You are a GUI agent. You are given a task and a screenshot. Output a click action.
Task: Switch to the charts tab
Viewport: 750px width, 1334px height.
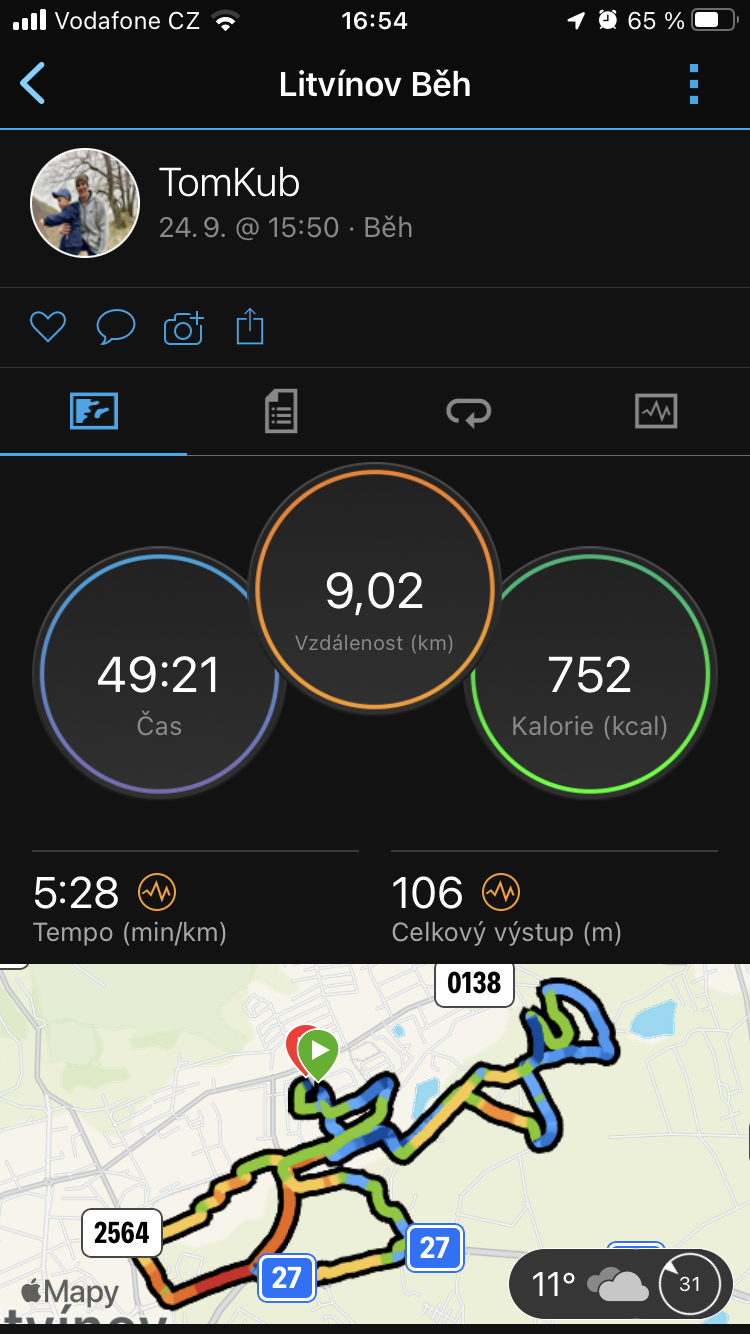tap(656, 411)
